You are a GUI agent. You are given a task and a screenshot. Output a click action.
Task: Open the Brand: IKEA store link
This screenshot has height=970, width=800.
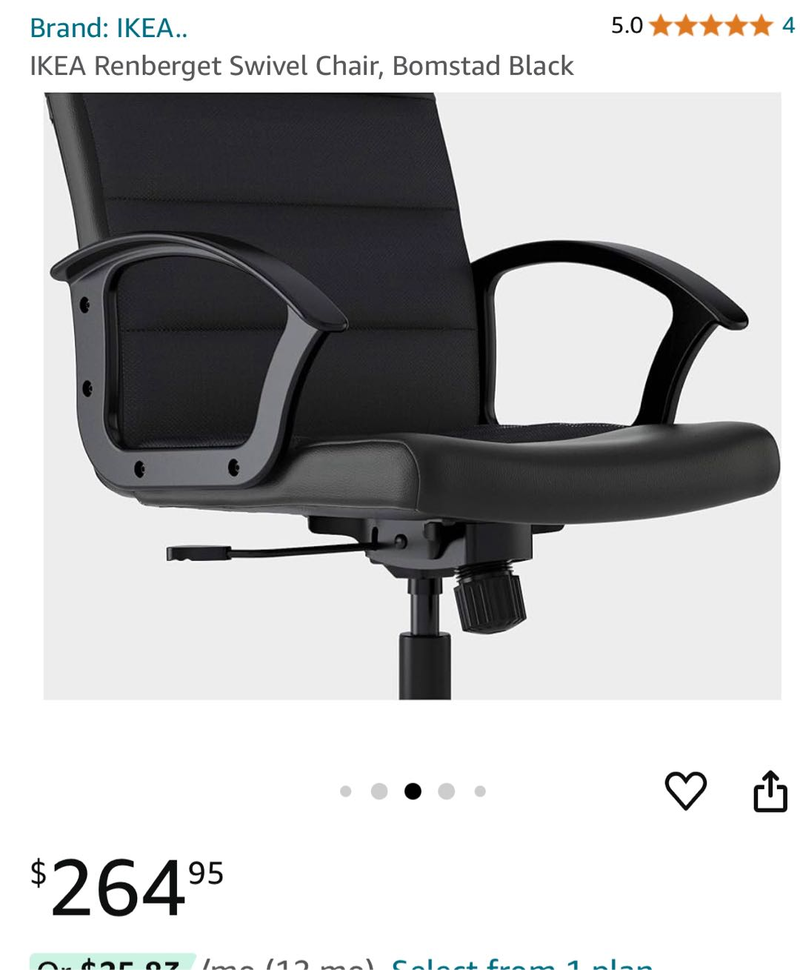coord(108,28)
